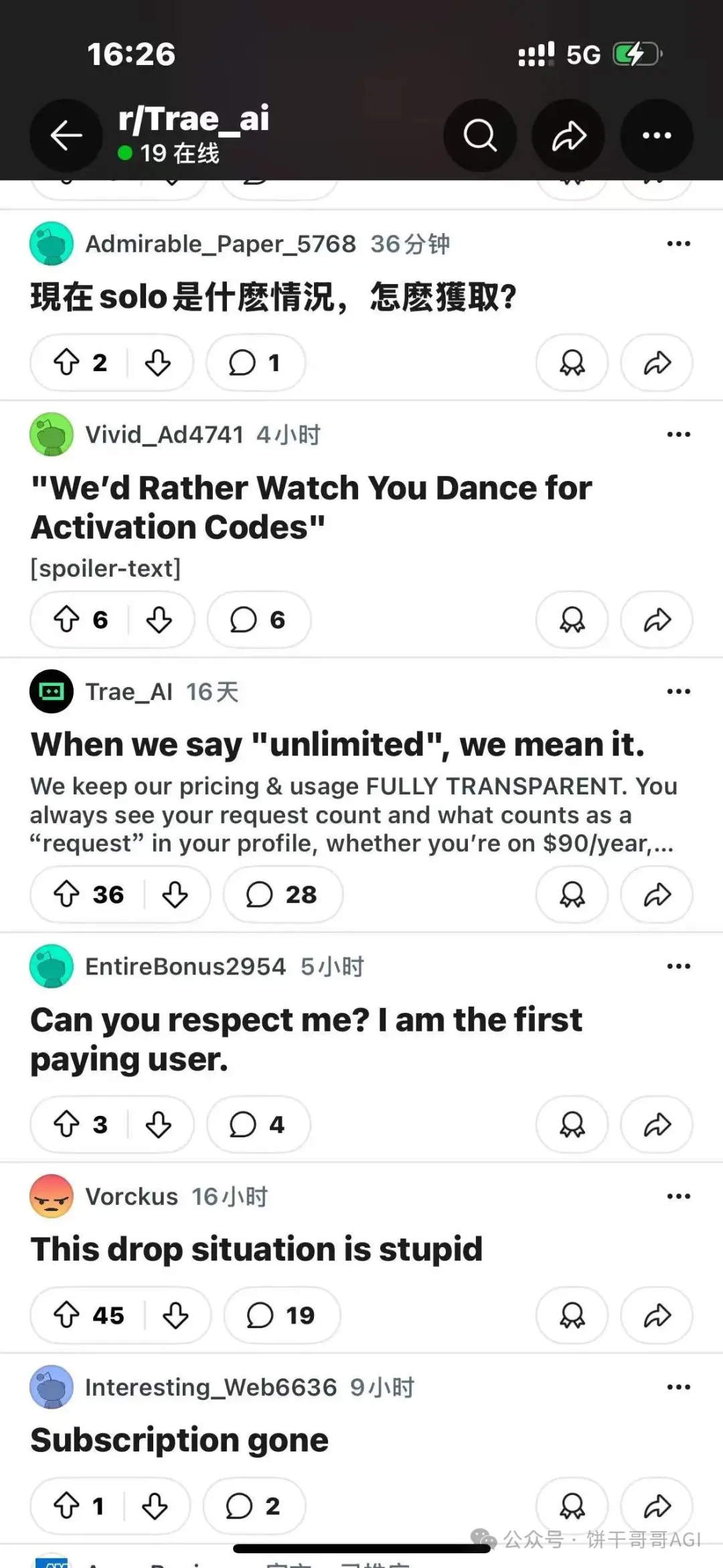View 28 comments on Trae_AI's post

(x=282, y=894)
